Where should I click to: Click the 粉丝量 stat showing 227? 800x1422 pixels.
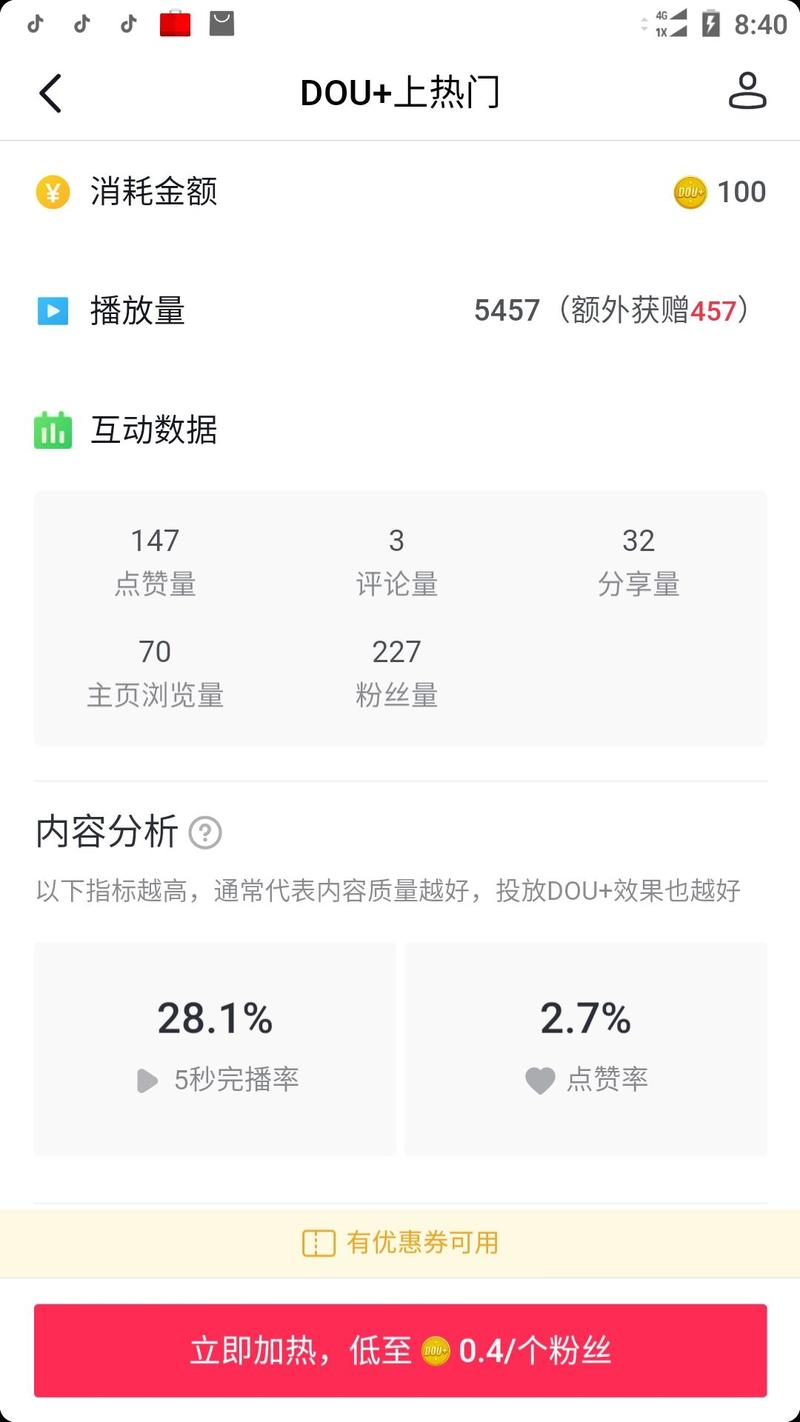[x=397, y=672]
